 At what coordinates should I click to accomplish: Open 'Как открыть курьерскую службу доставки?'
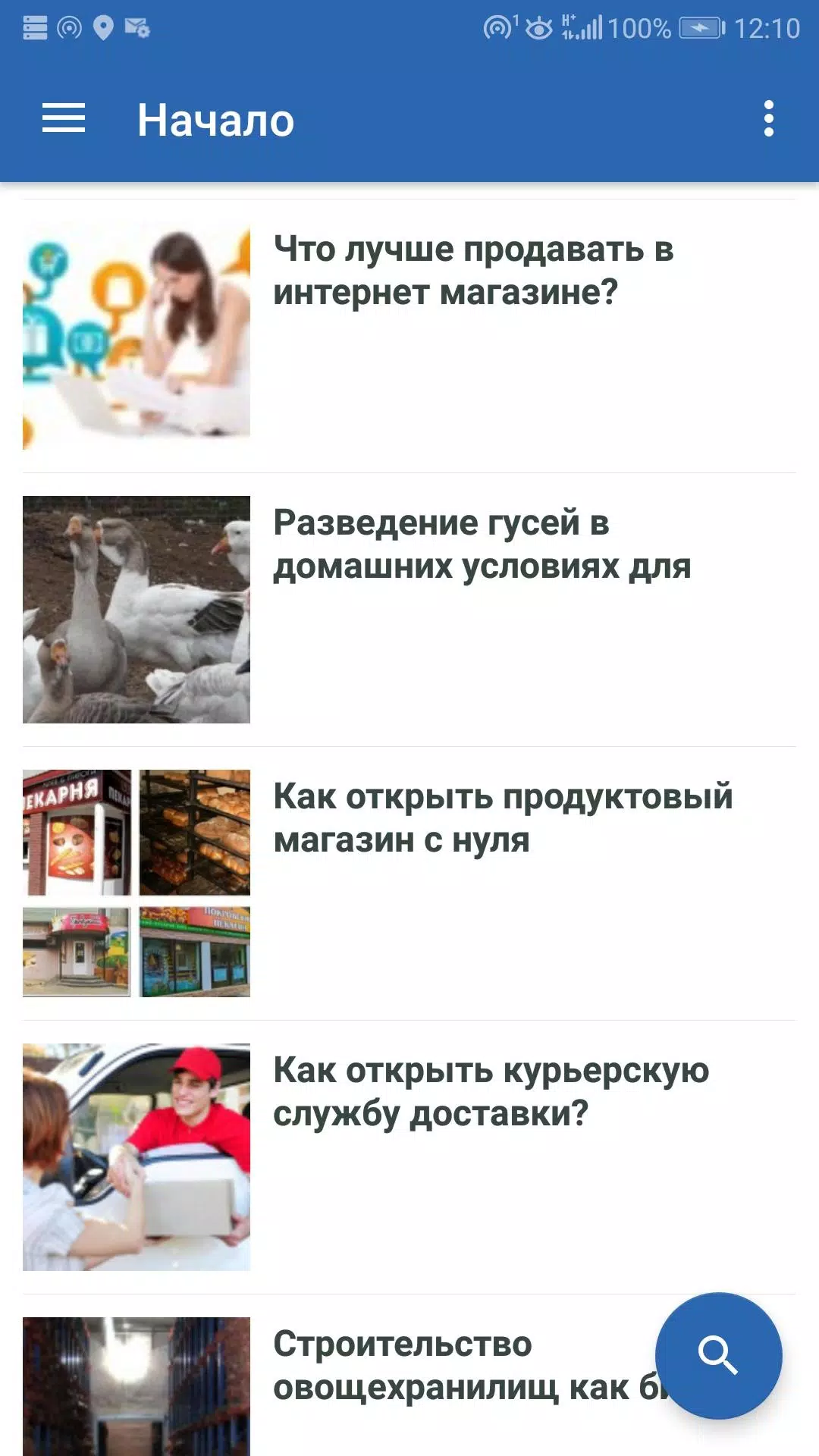click(491, 1092)
